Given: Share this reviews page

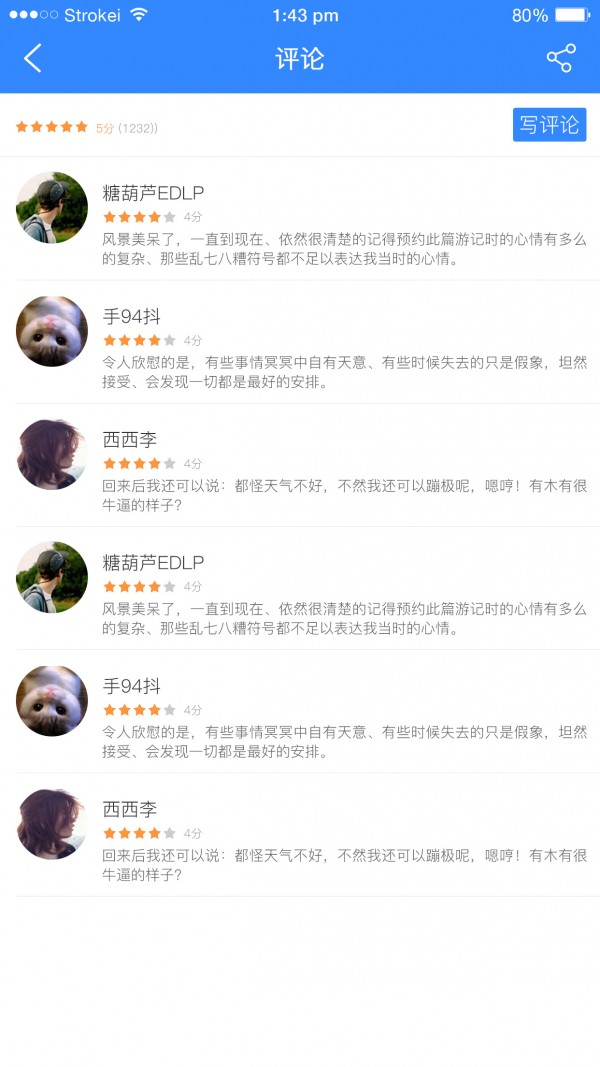Looking at the screenshot, I should click(x=561, y=58).
